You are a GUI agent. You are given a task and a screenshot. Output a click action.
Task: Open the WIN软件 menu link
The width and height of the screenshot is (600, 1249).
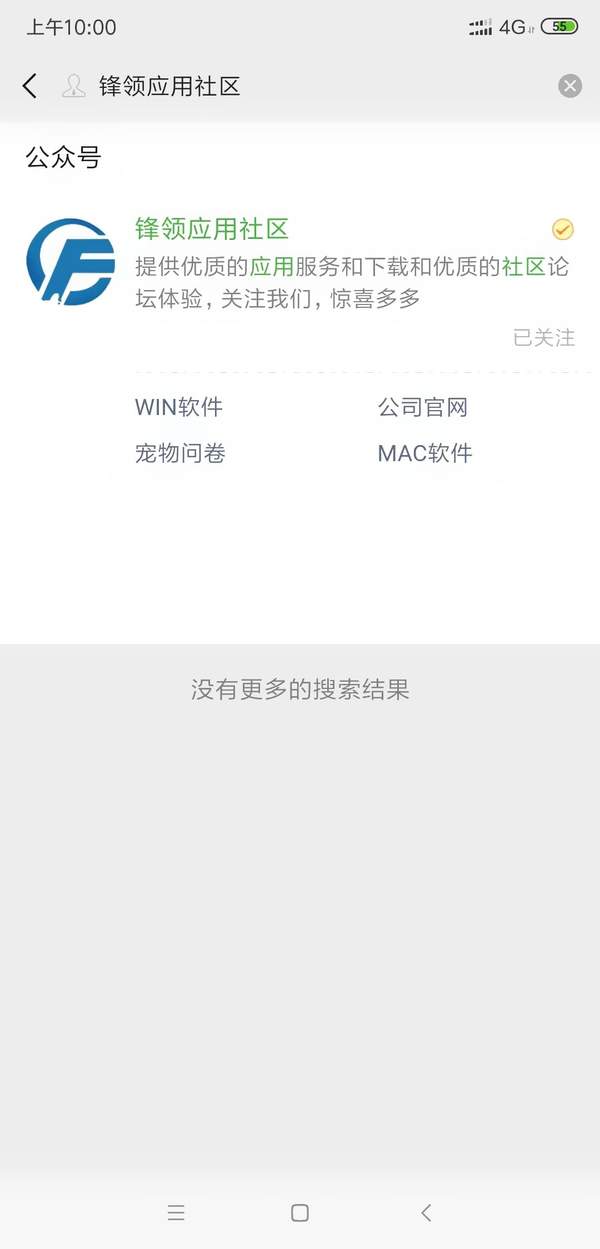[x=179, y=407]
